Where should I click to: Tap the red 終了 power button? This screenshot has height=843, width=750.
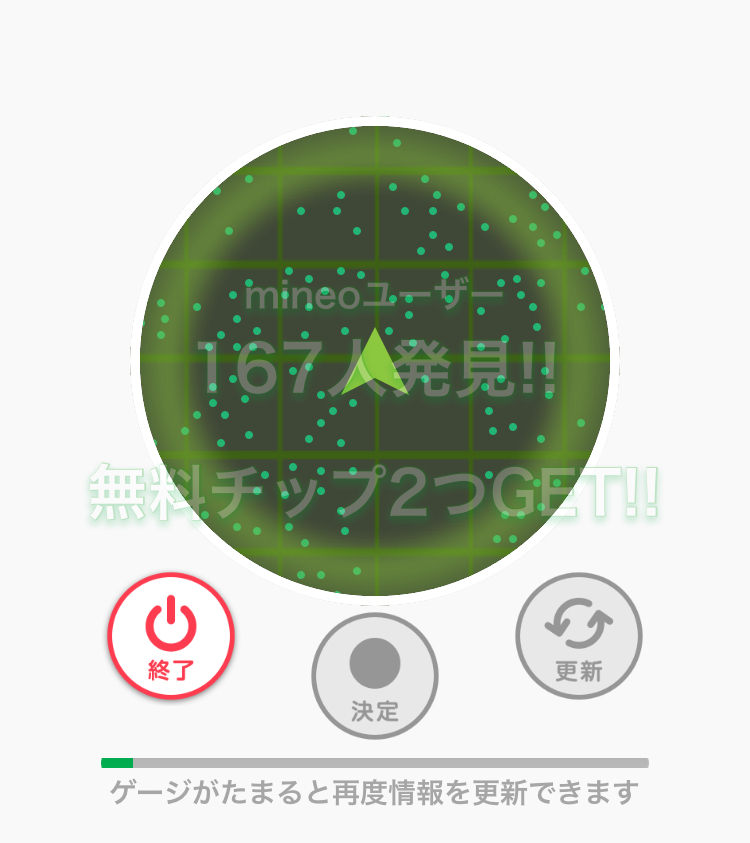click(x=171, y=636)
